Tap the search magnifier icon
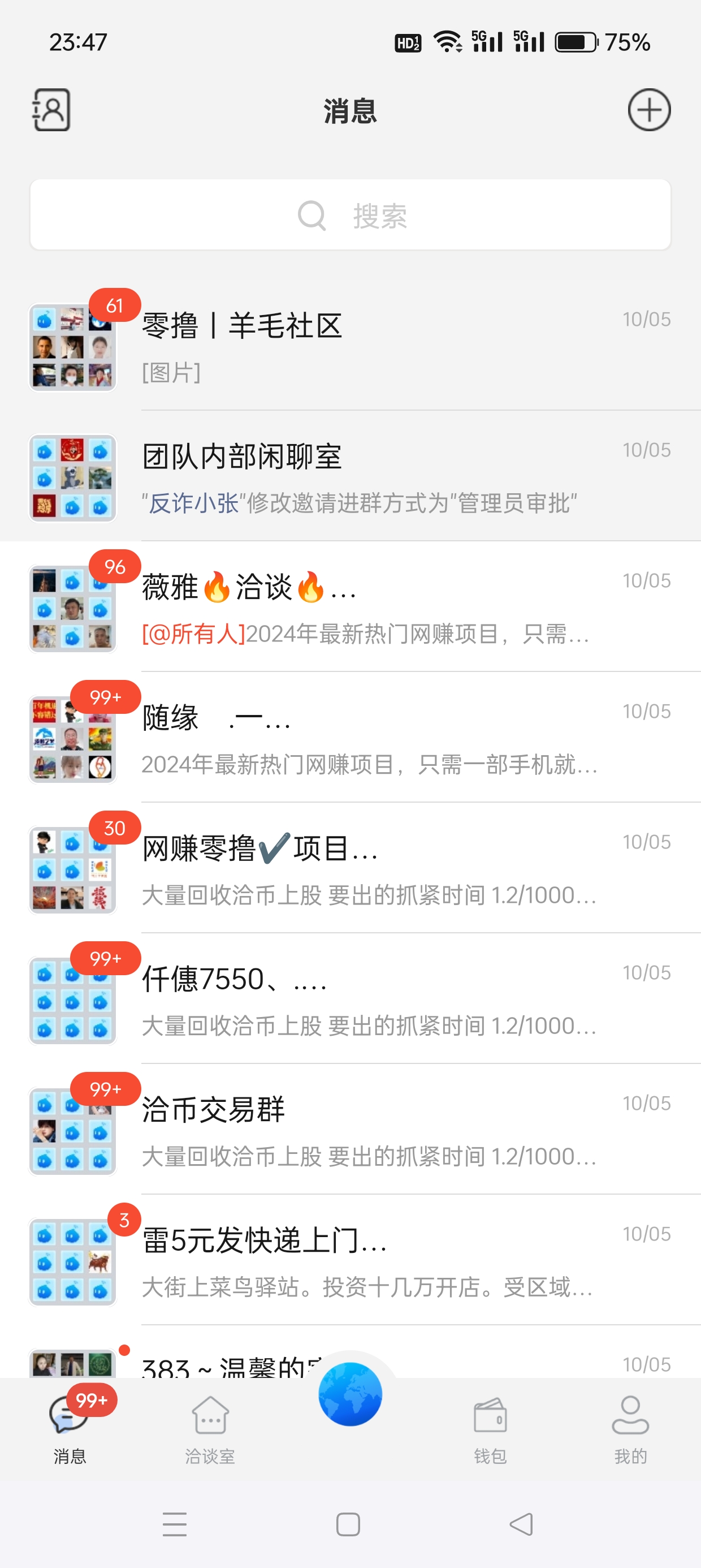The image size is (701, 1568). [x=311, y=214]
